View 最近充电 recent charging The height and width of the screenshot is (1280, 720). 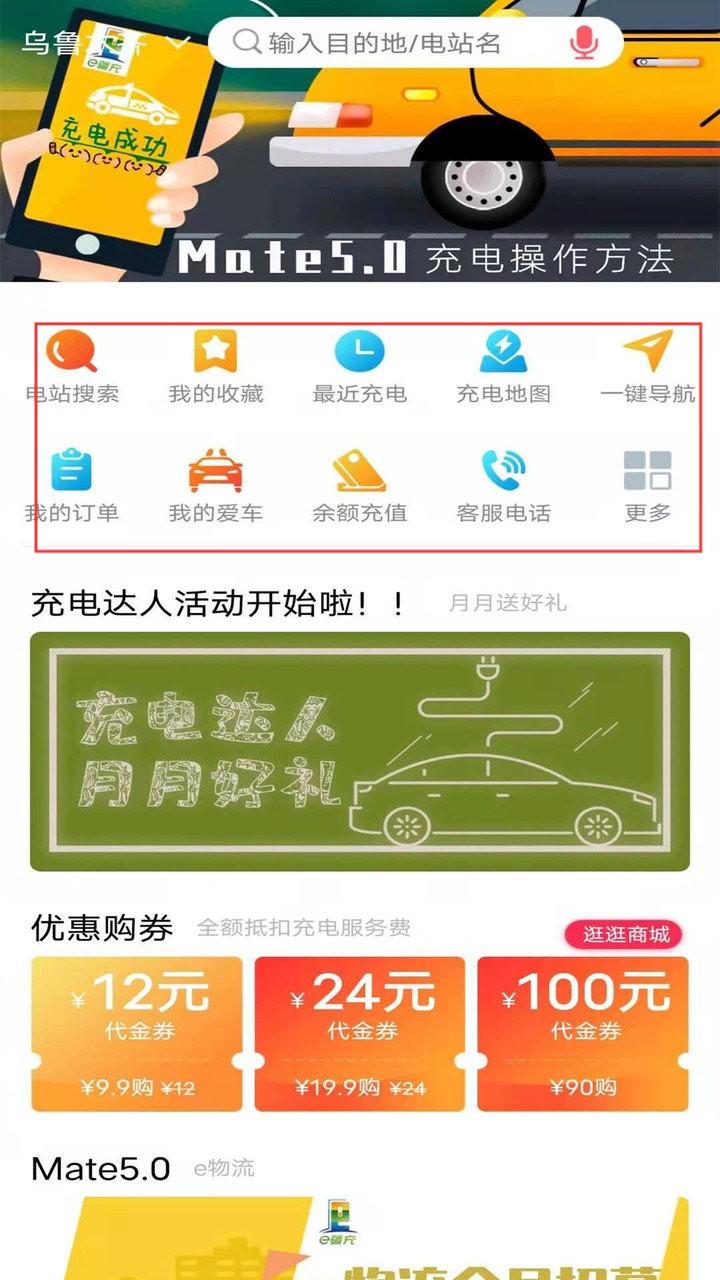tap(360, 367)
